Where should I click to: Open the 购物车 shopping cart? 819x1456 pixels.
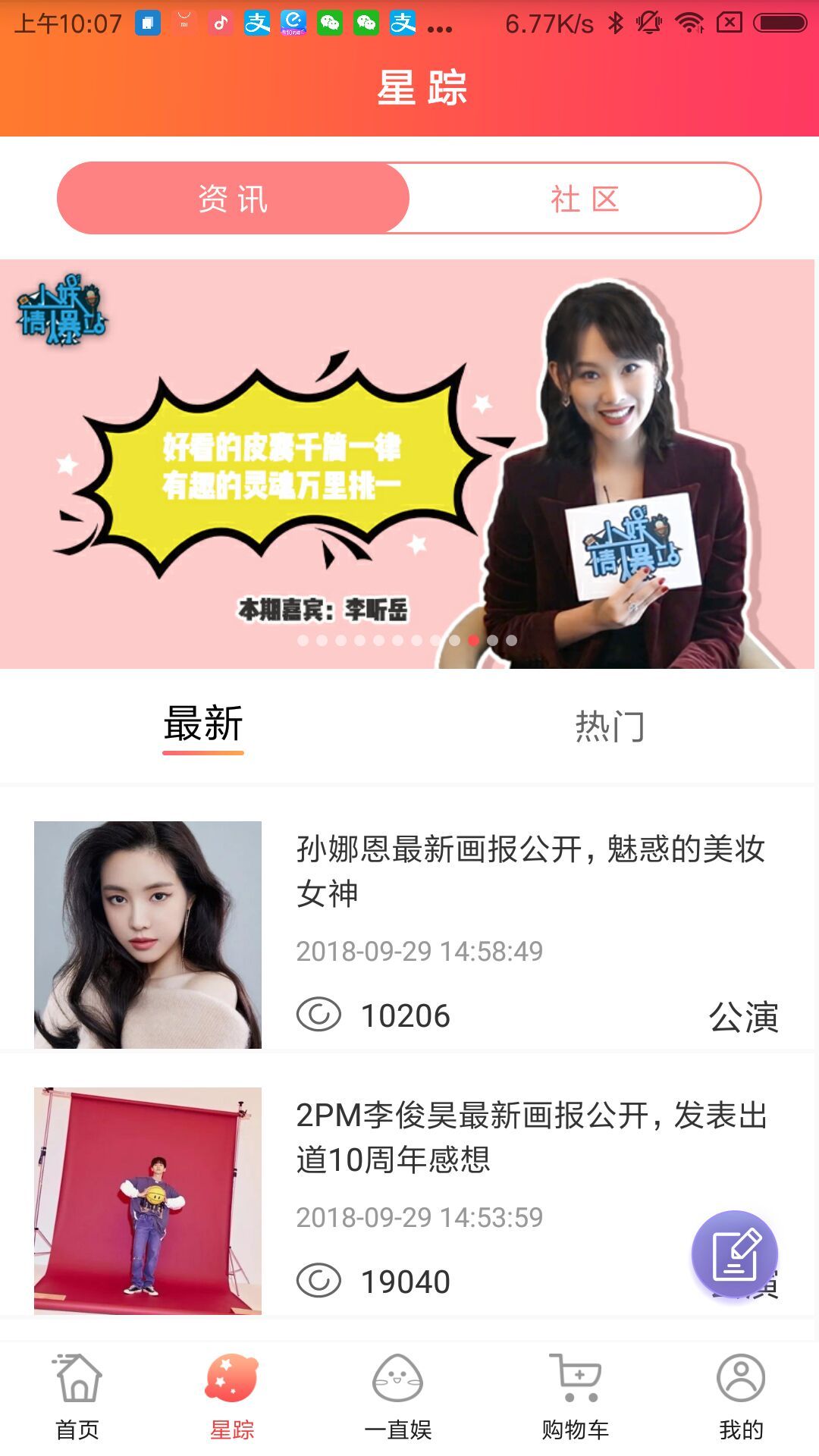(575, 1397)
